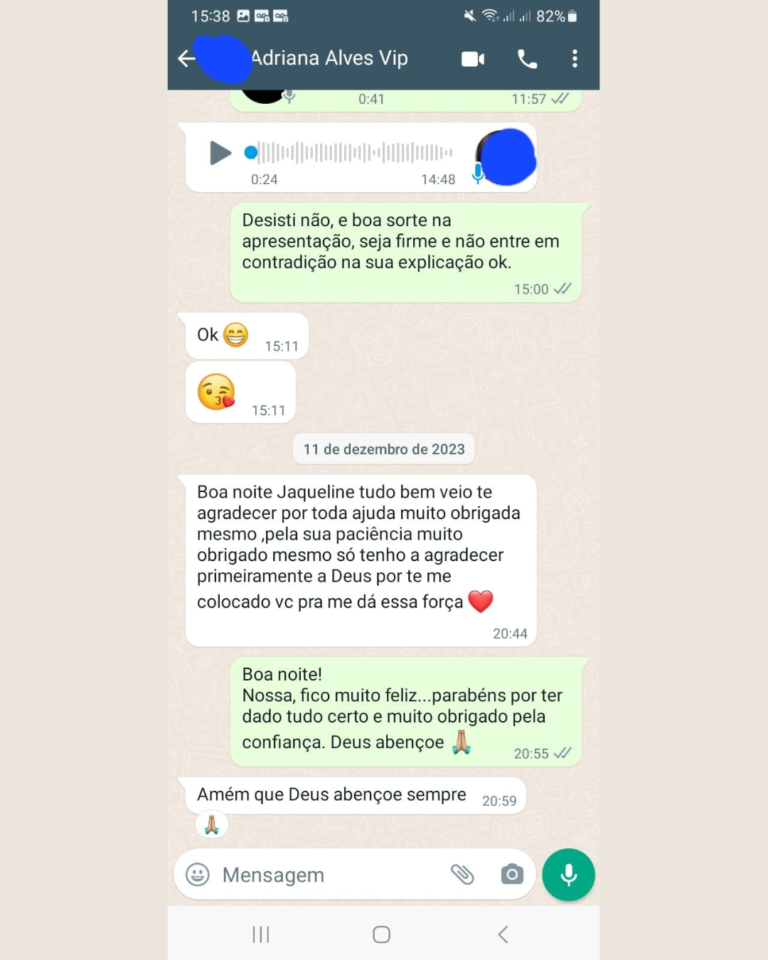The width and height of the screenshot is (768, 960).
Task: Attach a file with the paperclip
Action: [462, 875]
